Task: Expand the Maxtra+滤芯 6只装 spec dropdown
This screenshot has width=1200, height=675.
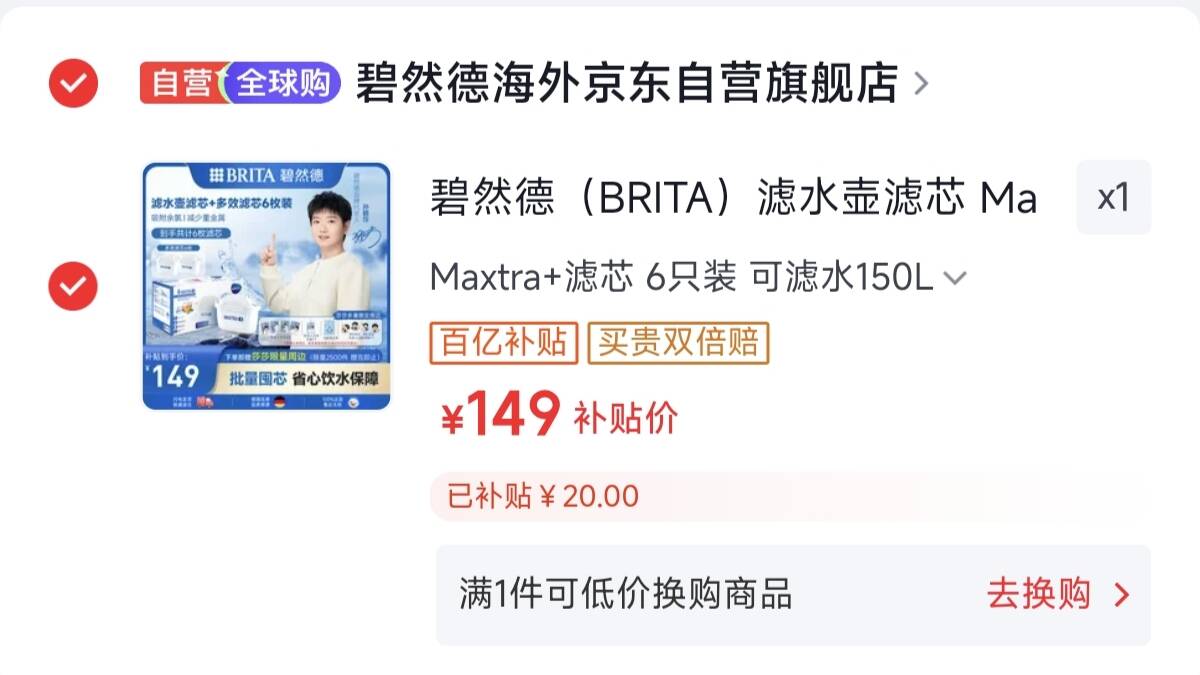Action: [698, 277]
